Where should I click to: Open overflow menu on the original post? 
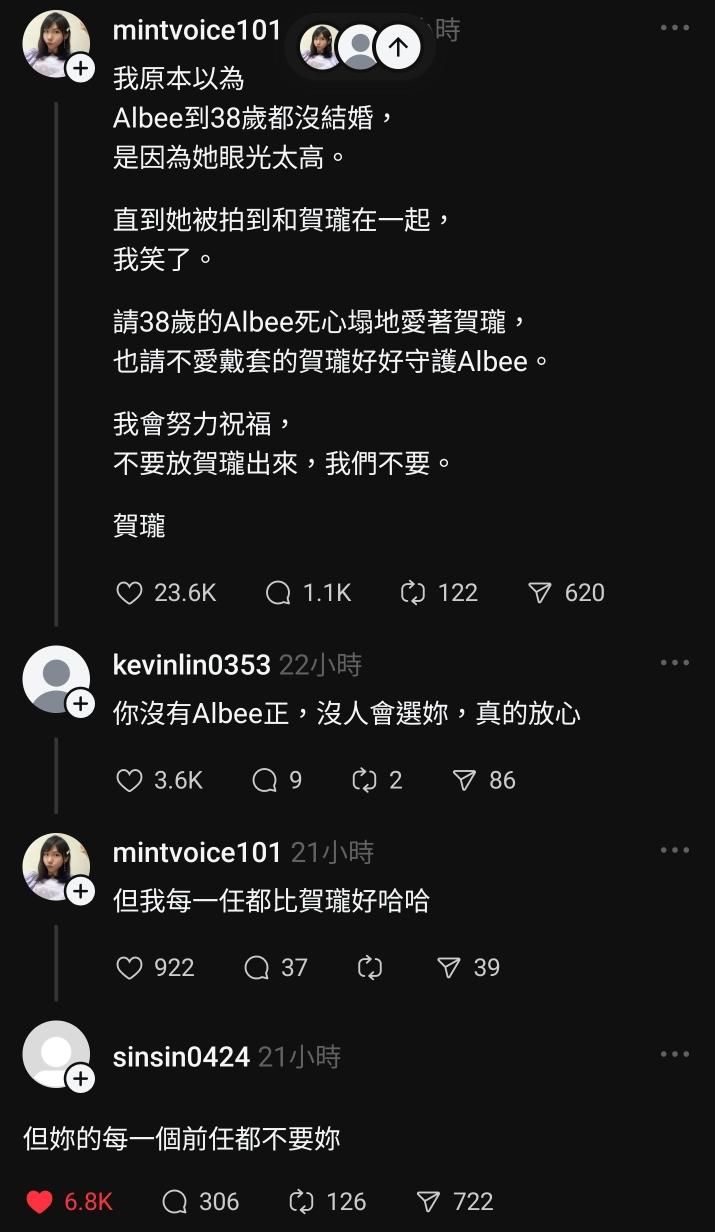675,28
